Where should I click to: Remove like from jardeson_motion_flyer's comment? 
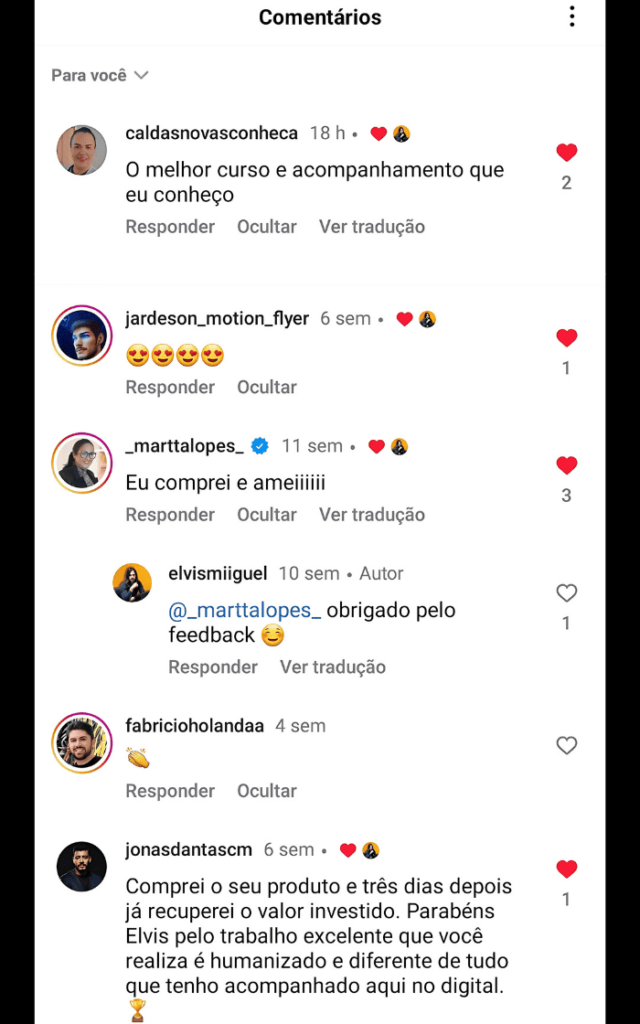[x=567, y=338]
